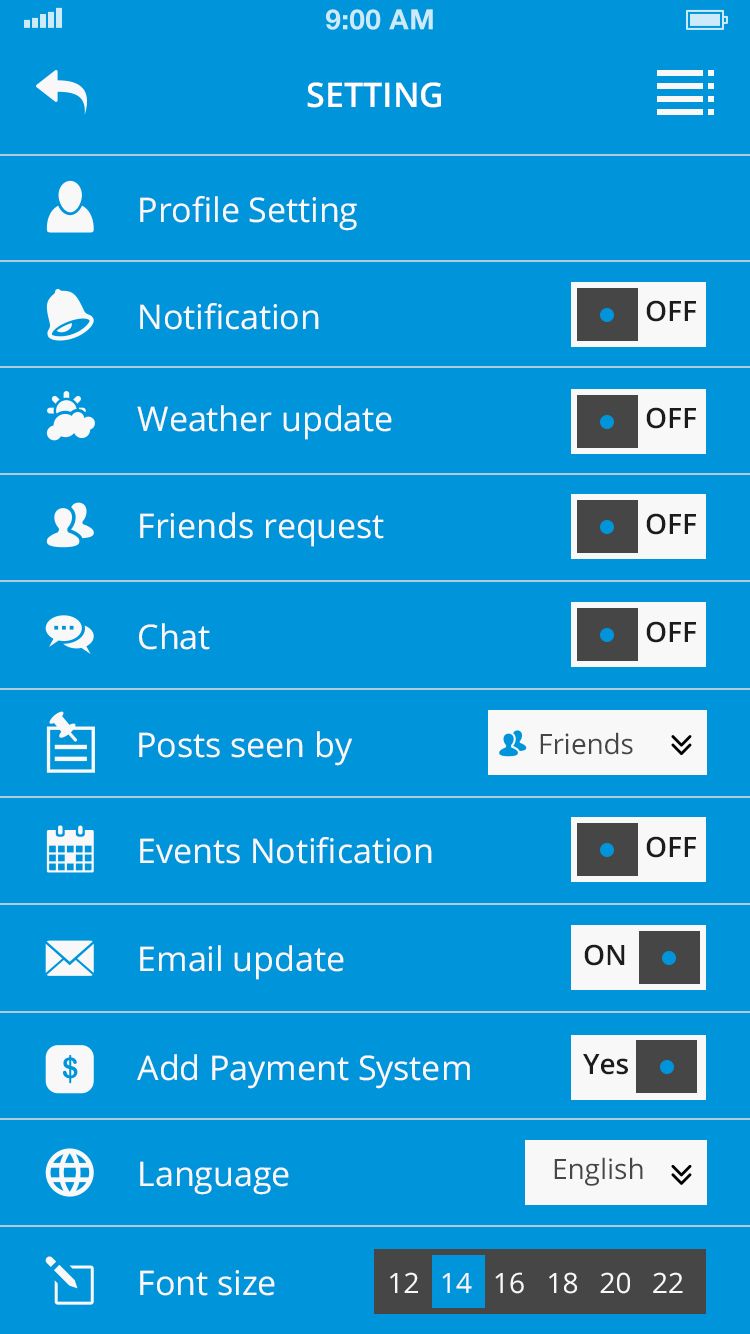
Task: Disable the Add Payment System toggle
Action: pyautogui.click(x=637, y=1067)
